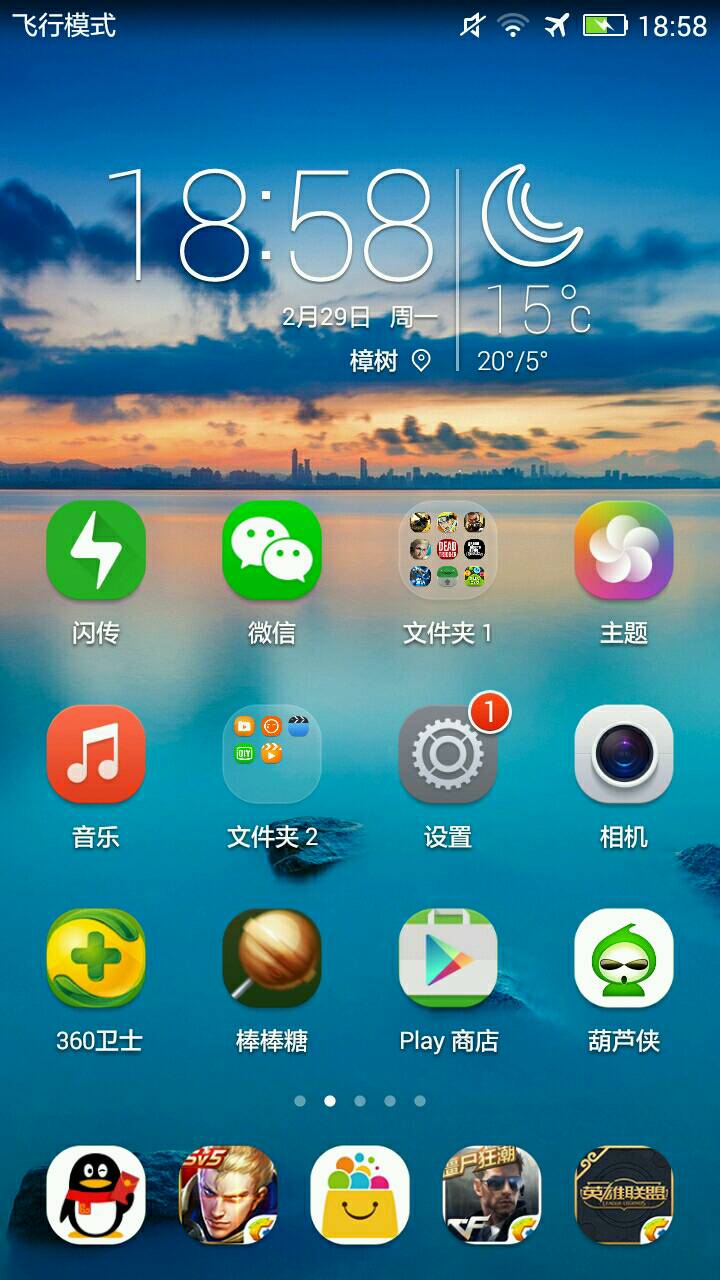Launch the 棒棒糖 app

[272, 958]
